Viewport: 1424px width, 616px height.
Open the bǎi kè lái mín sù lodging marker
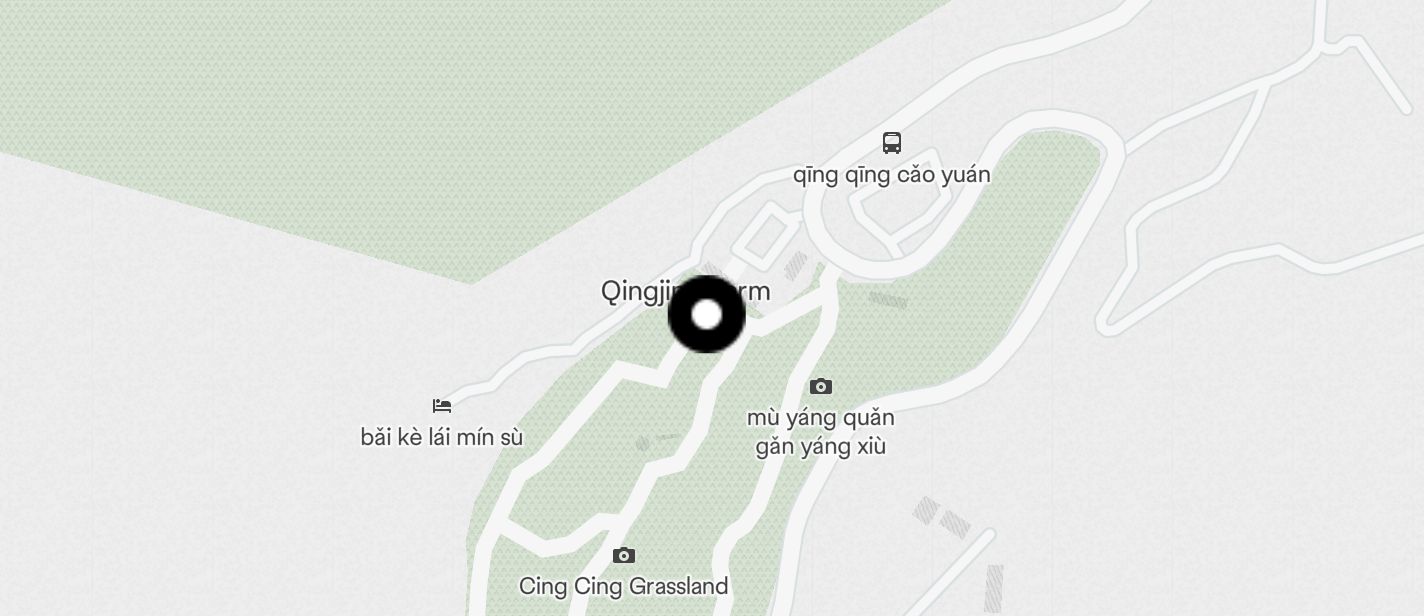pos(442,406)
